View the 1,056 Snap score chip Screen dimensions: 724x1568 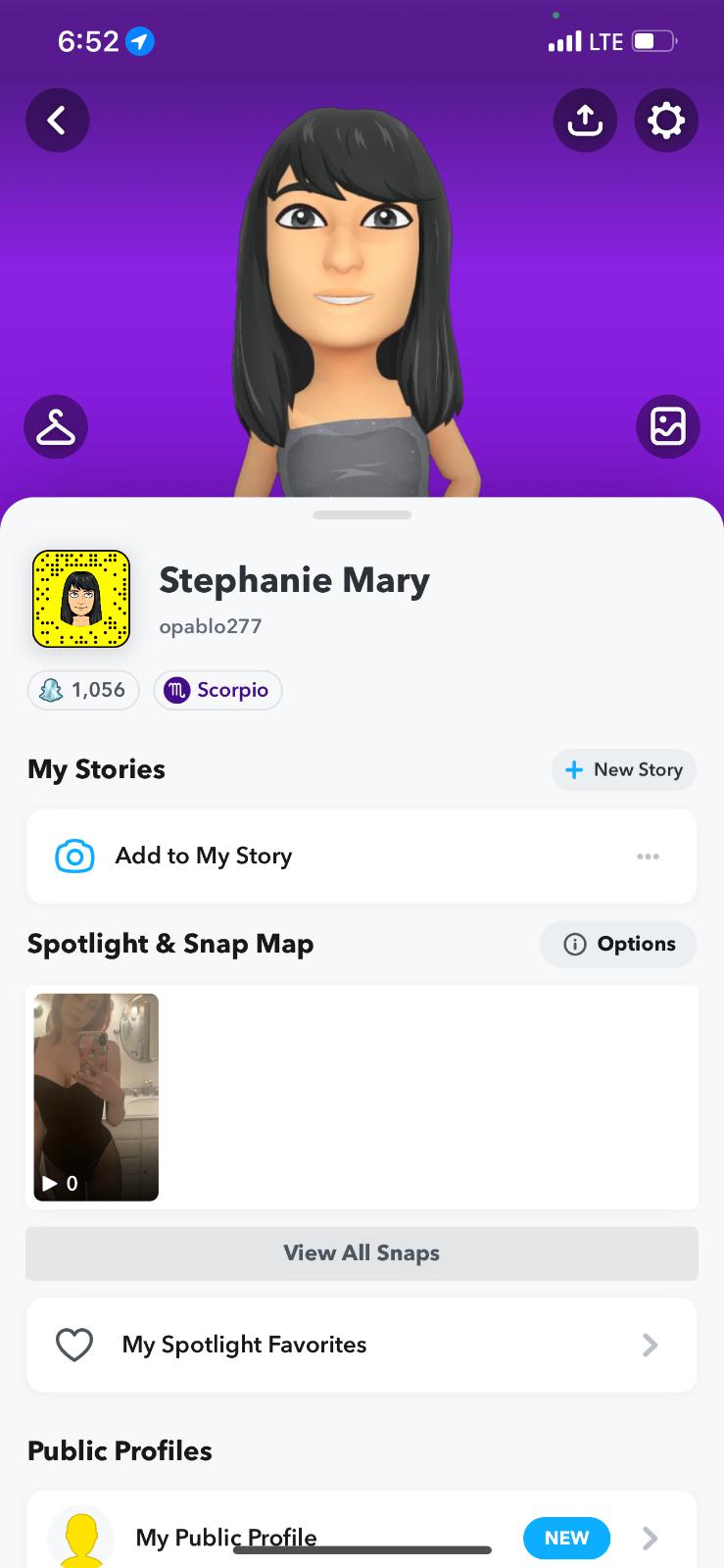(x=83, y=690)
